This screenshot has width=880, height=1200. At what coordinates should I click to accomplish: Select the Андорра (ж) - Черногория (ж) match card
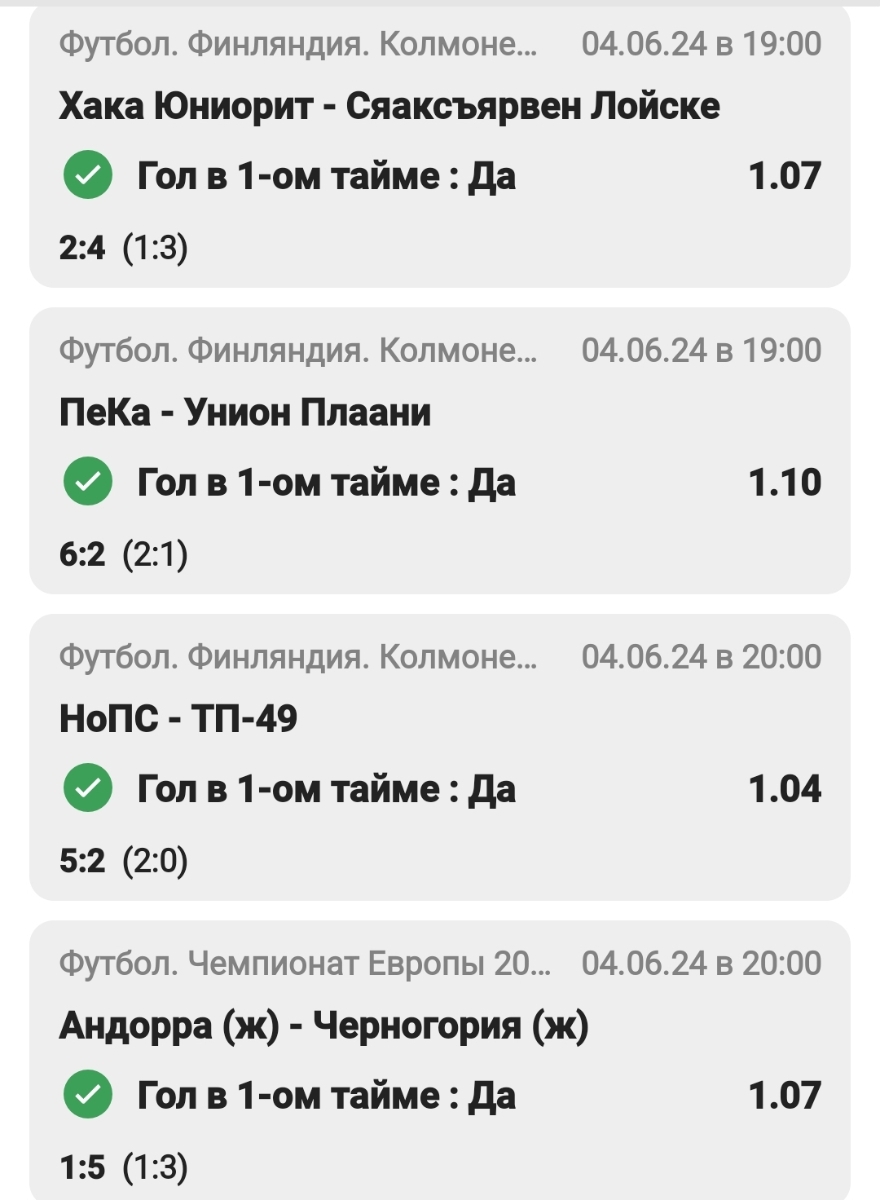[x=324, y=1026]
